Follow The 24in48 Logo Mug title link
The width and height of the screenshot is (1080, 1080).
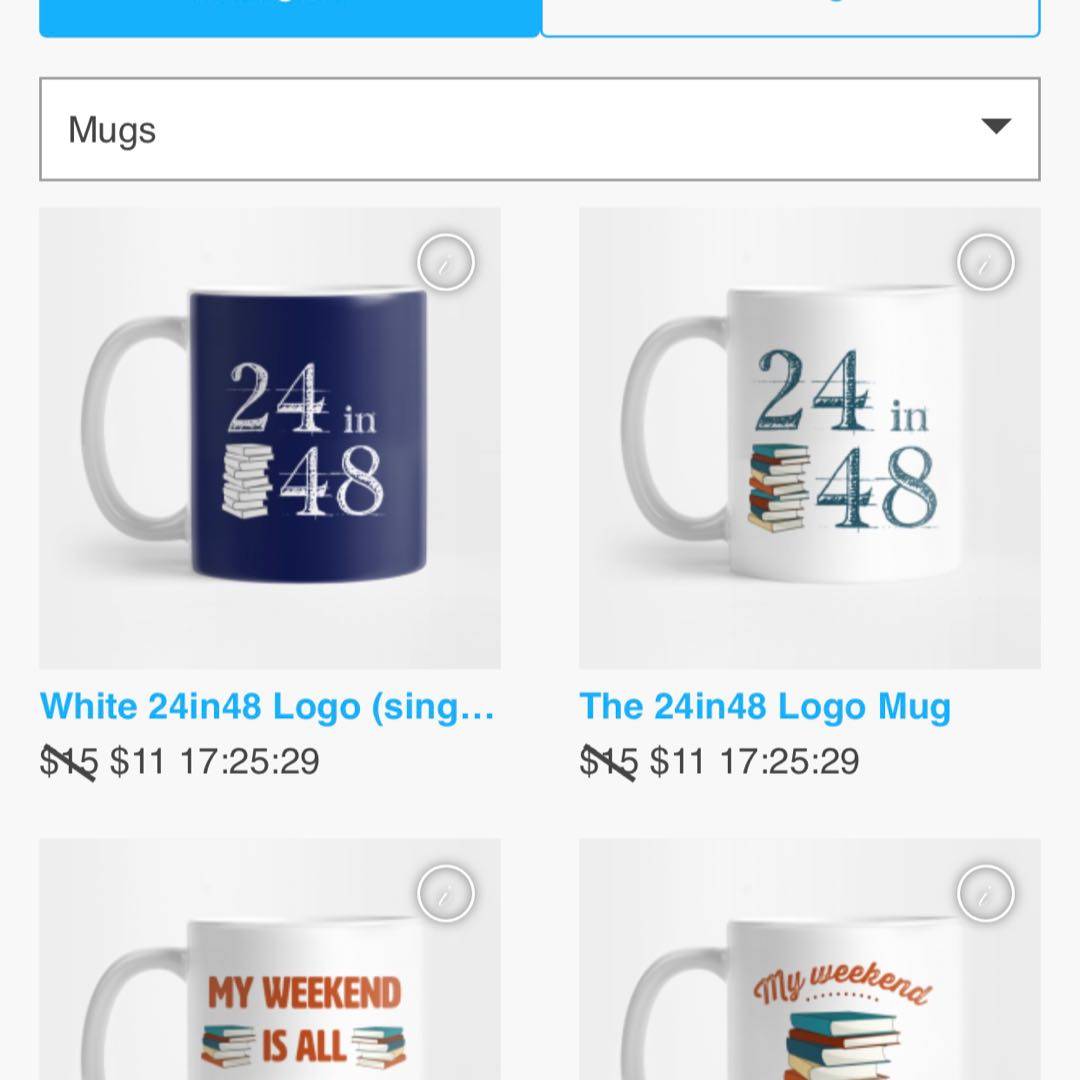(765, 707)
